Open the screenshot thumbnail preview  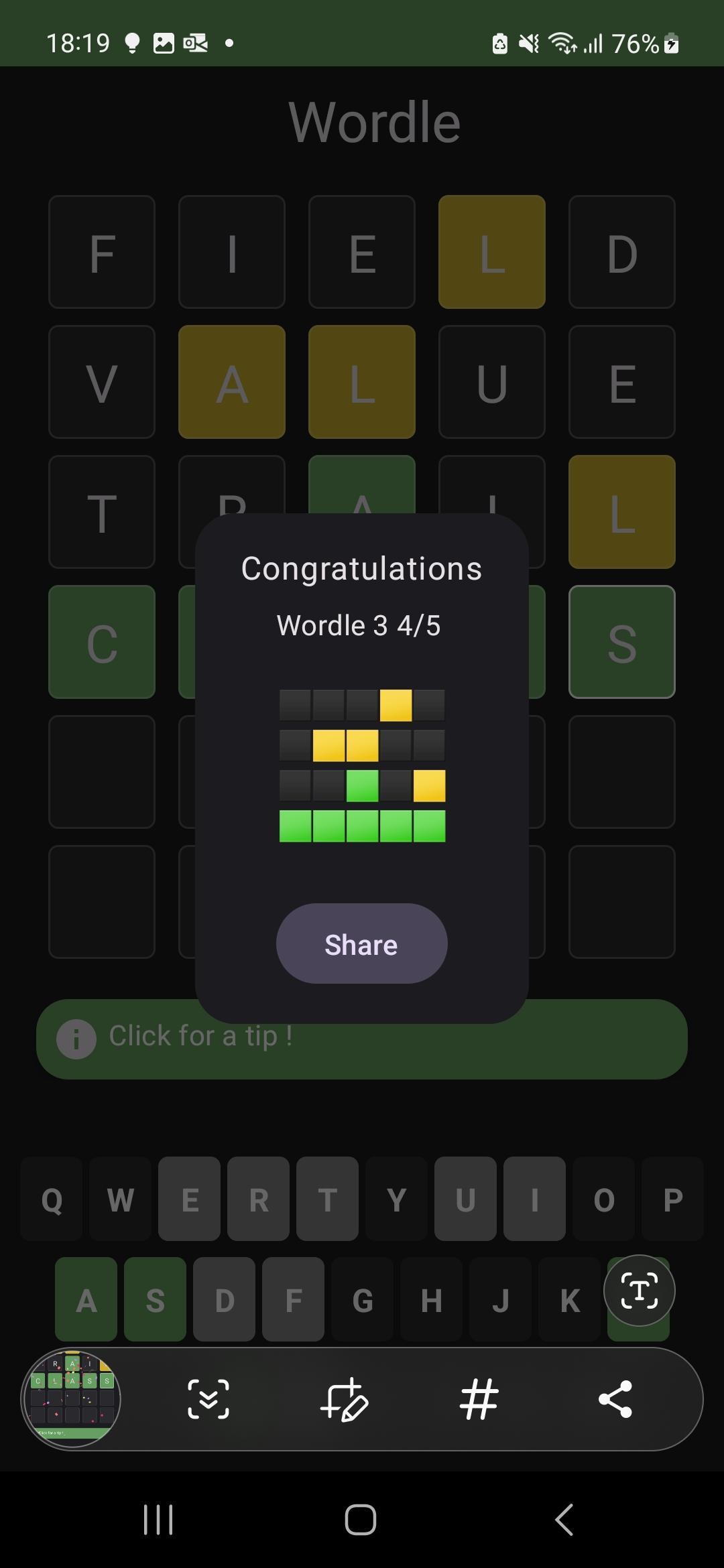coord(72,1399)
